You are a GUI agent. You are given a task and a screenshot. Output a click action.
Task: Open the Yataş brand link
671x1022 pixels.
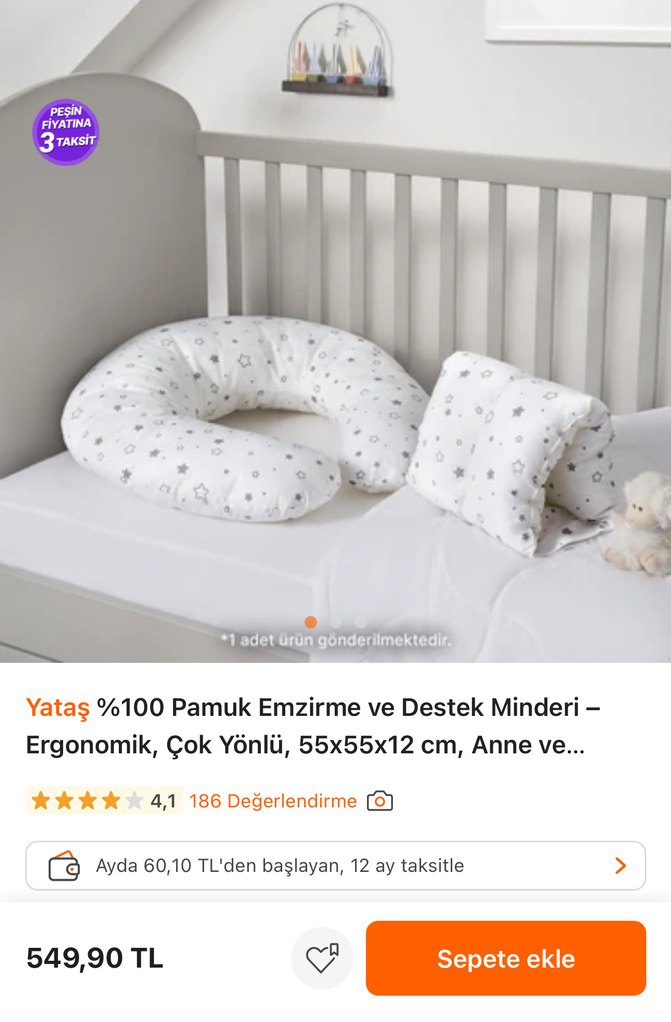pyautogui.click(x=58, y=708)
